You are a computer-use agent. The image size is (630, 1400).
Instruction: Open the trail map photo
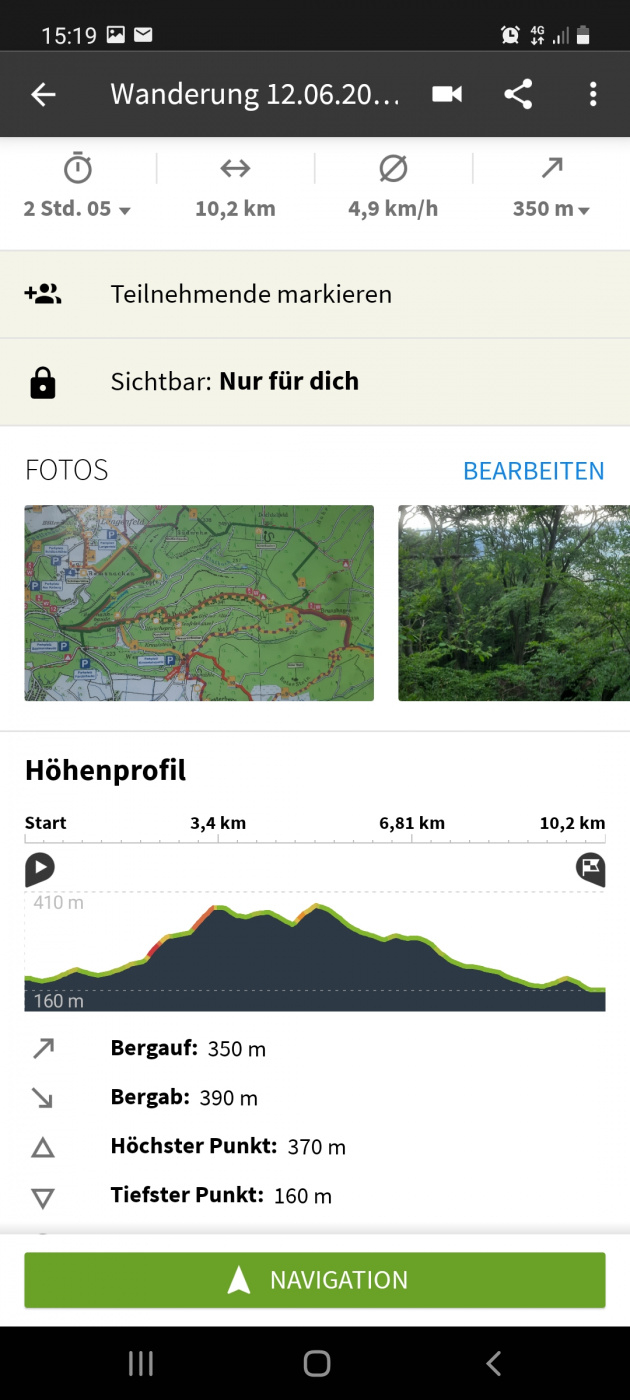coord(199,602)
